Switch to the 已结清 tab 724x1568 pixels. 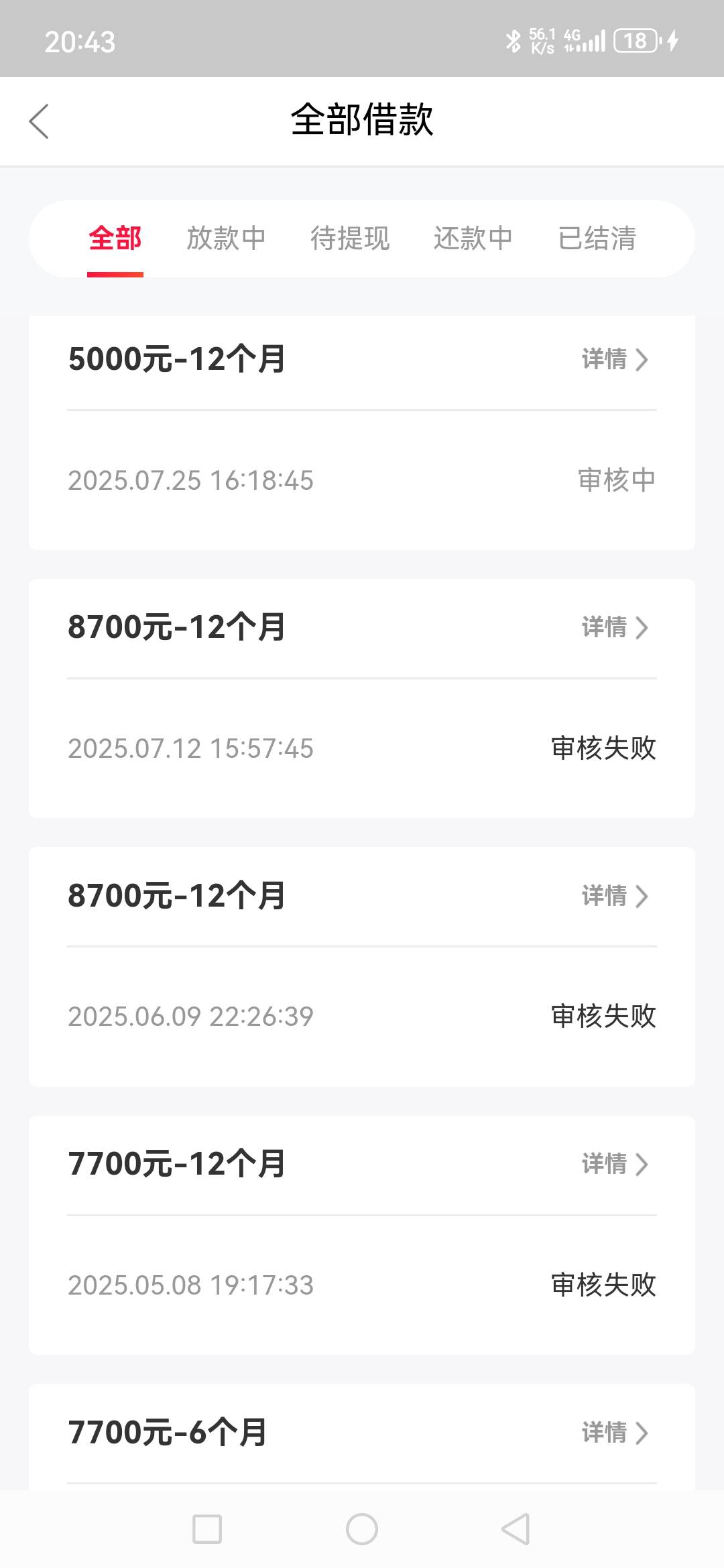tap(597, 239)
